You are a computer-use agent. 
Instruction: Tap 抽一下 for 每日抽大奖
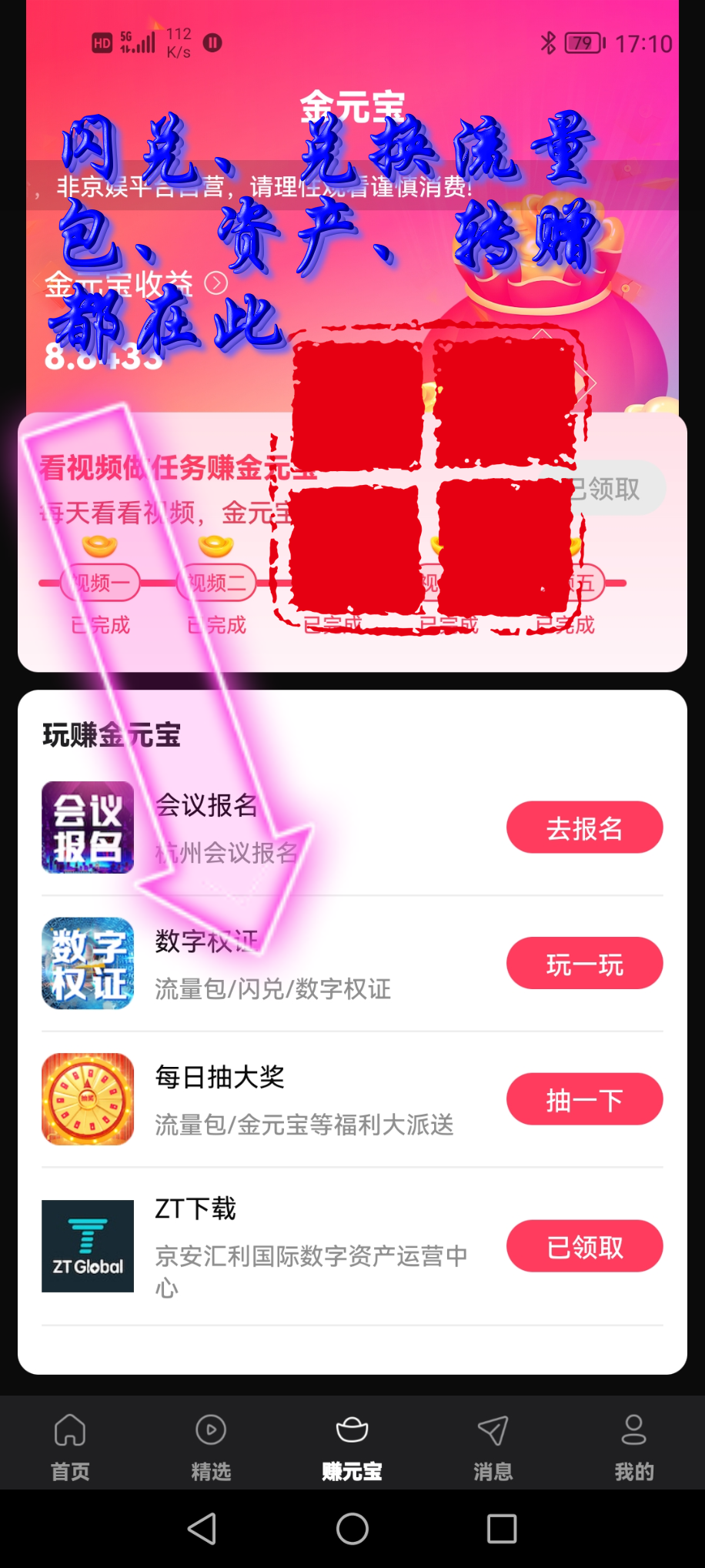pos(584,1099)
